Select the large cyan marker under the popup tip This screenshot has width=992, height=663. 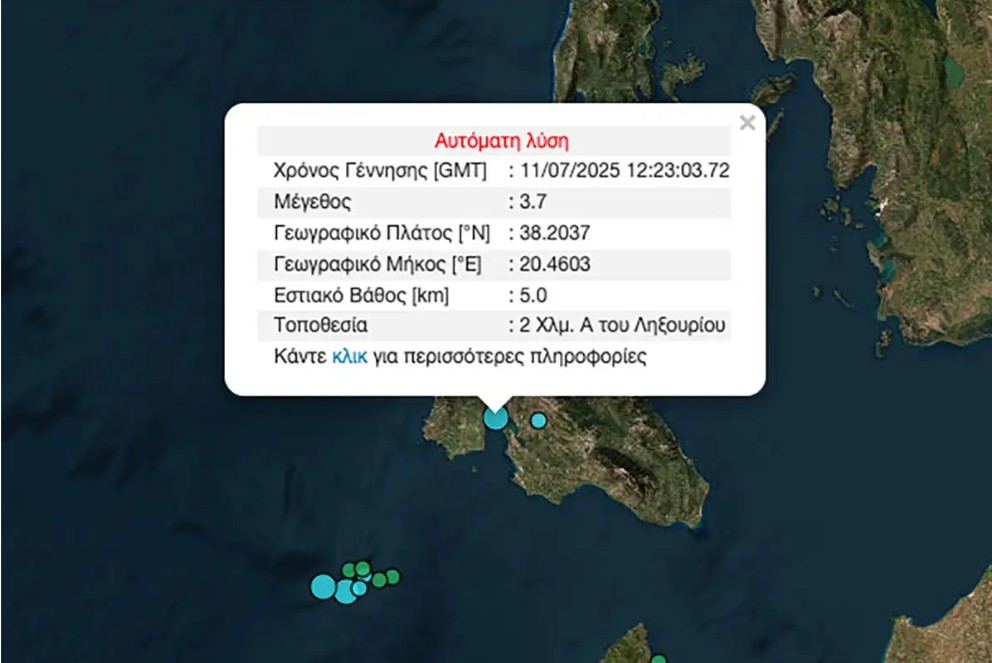(x=496, y=418)
